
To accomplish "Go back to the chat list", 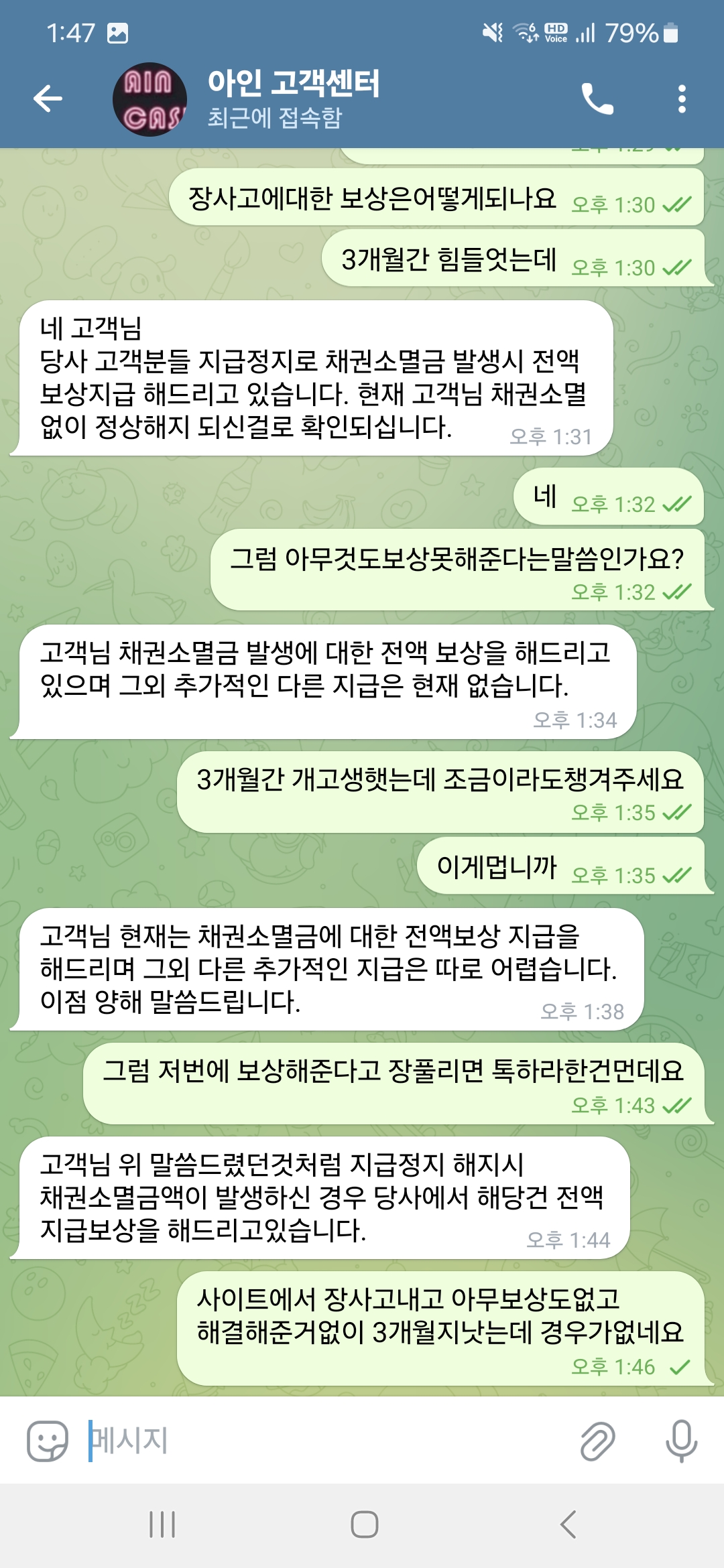I will point(48,99).
